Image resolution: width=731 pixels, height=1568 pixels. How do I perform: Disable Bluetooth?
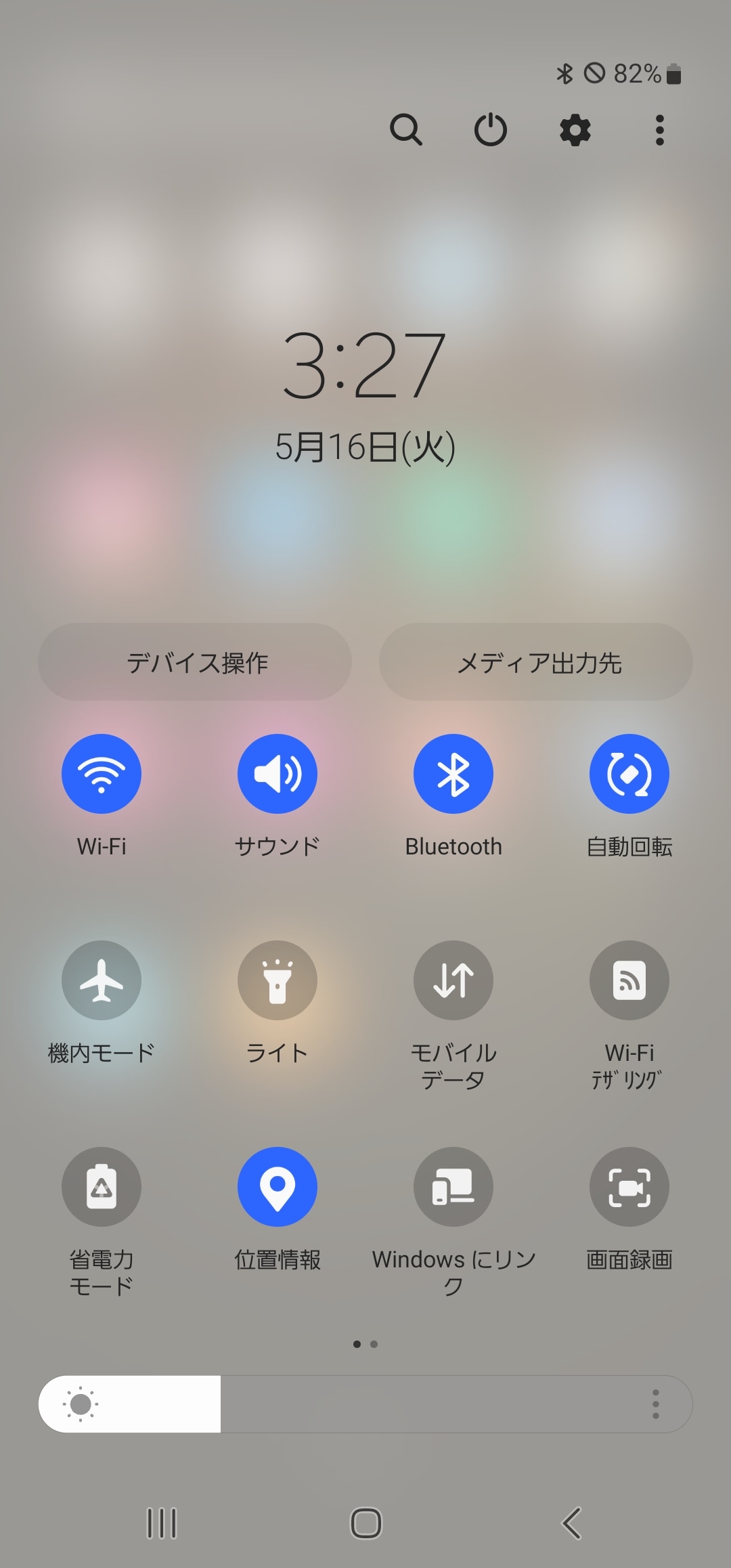click(x=453, y=774)
